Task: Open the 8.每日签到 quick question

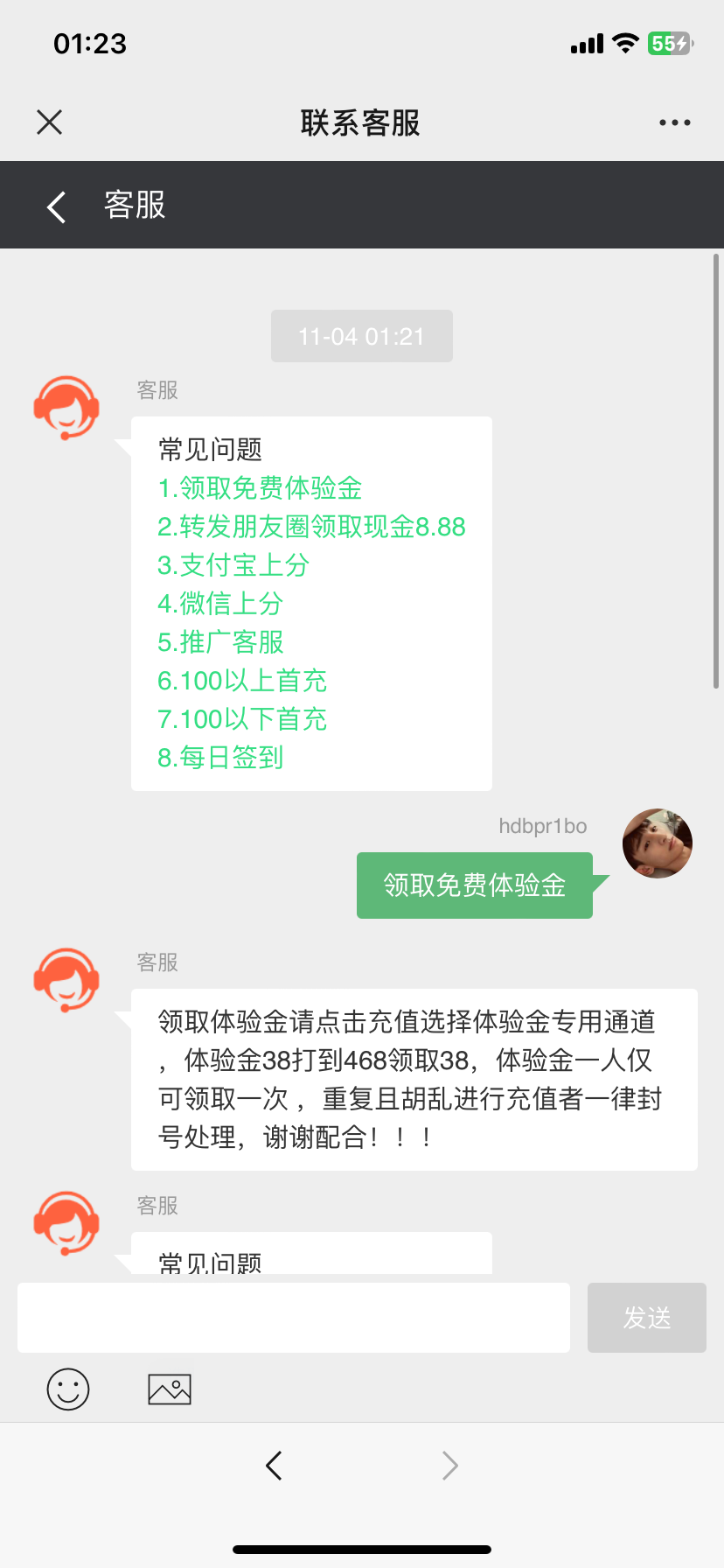Action: tap(220, 758)
